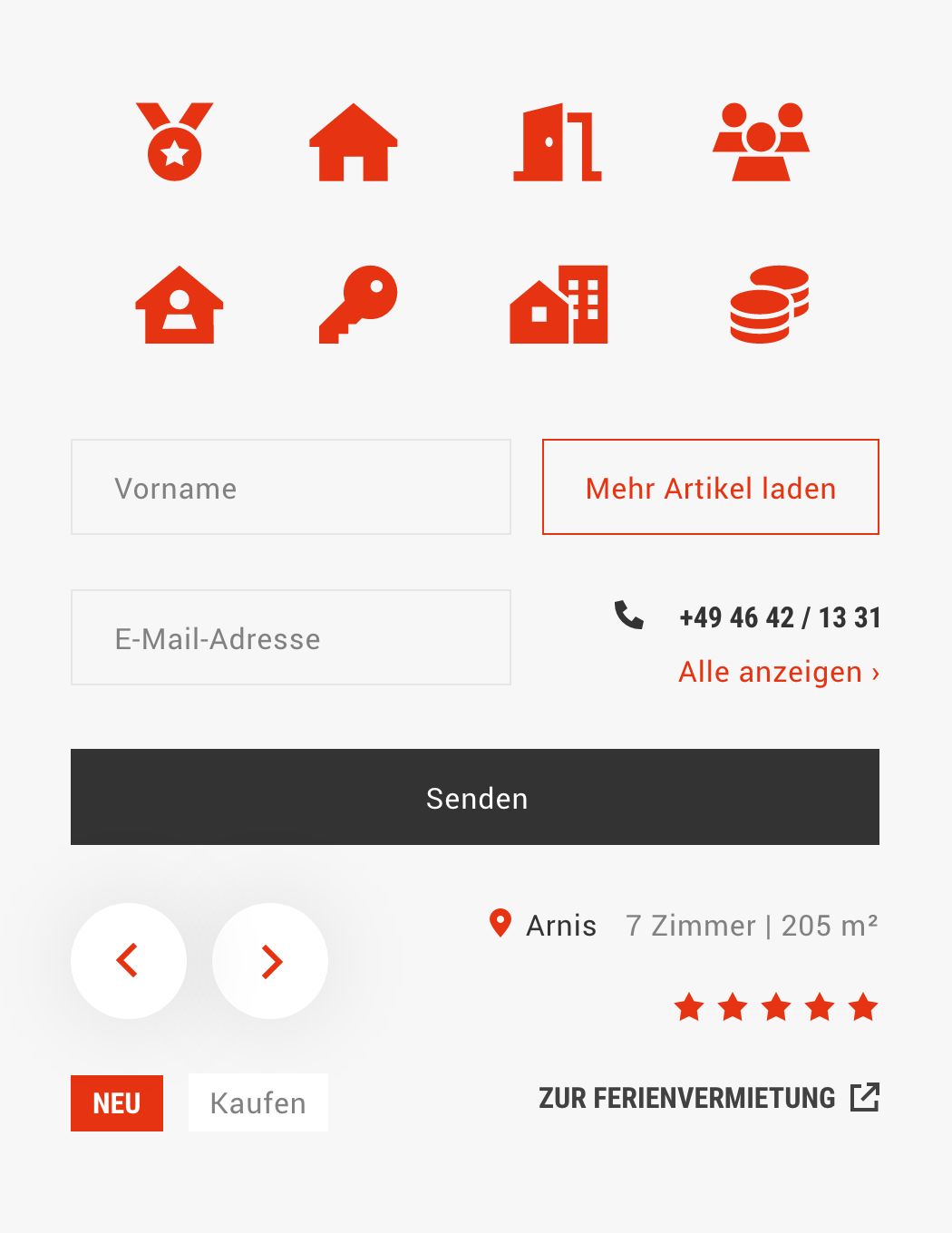Image resolution: width=952 pixels, height=1233 pixels.
Task: Open the ZUR FERIENVERMIETUNG link
Action: (x=687, y=1097)
